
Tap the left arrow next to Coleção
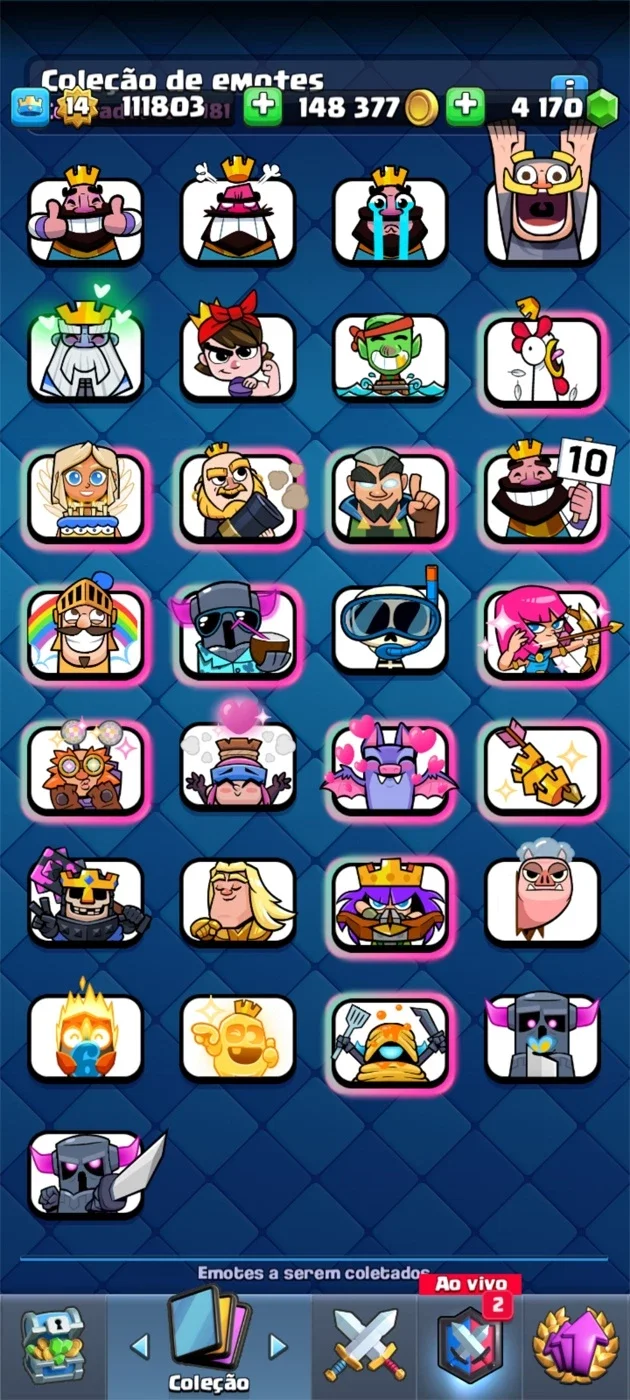point(139,1346)
